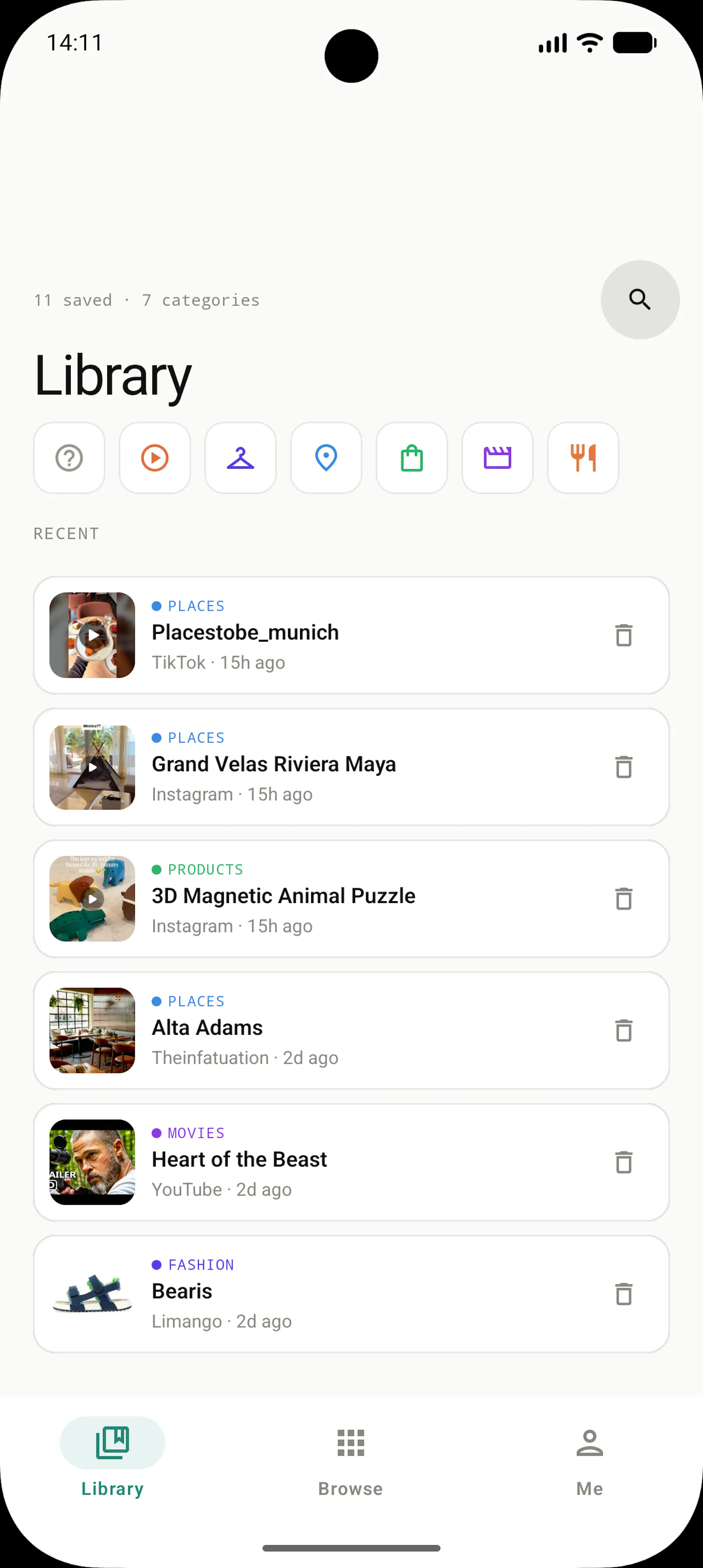Delete Grand Velas Riviera Maya
703x1568 pixels.
pyautogui.click(x=624, y=767)
